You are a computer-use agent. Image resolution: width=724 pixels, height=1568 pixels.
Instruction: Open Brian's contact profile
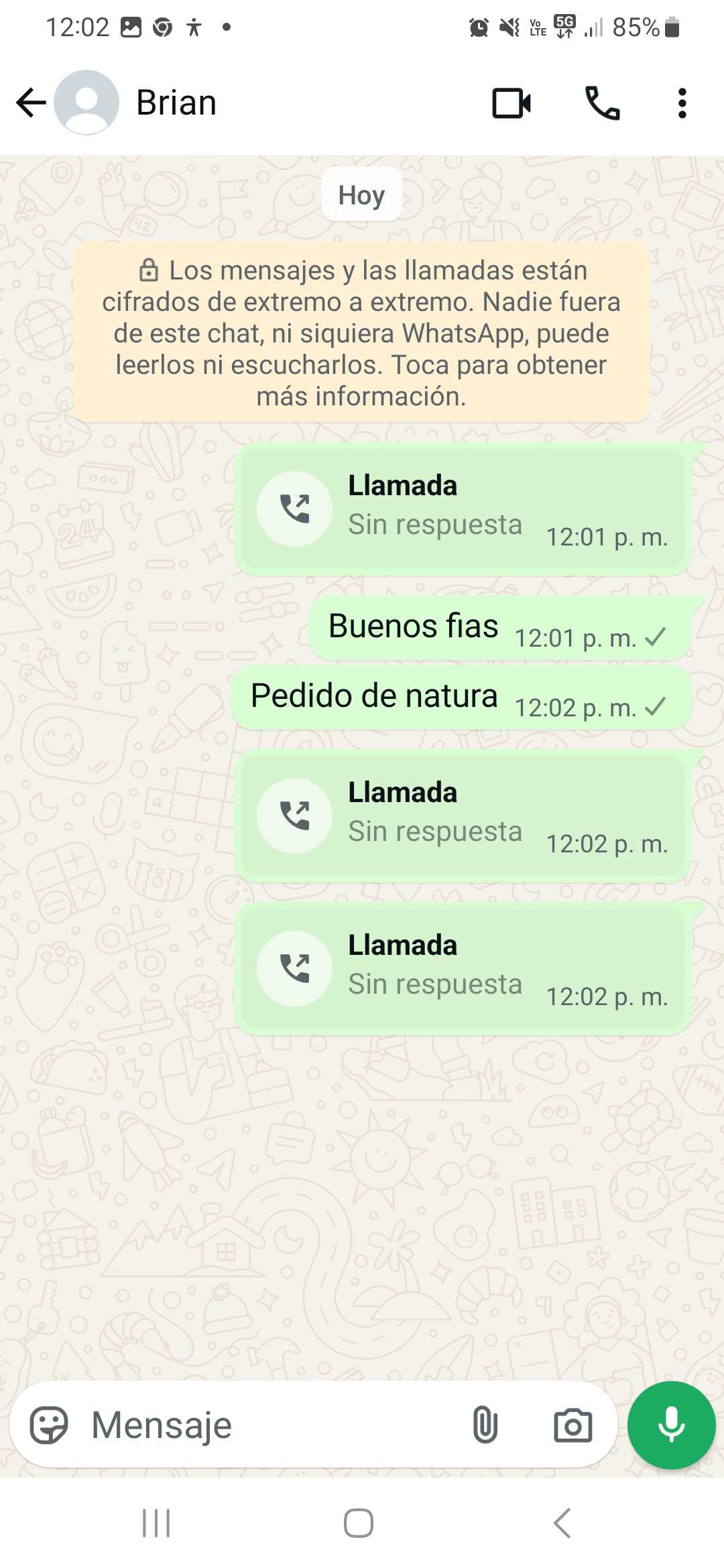176,103
